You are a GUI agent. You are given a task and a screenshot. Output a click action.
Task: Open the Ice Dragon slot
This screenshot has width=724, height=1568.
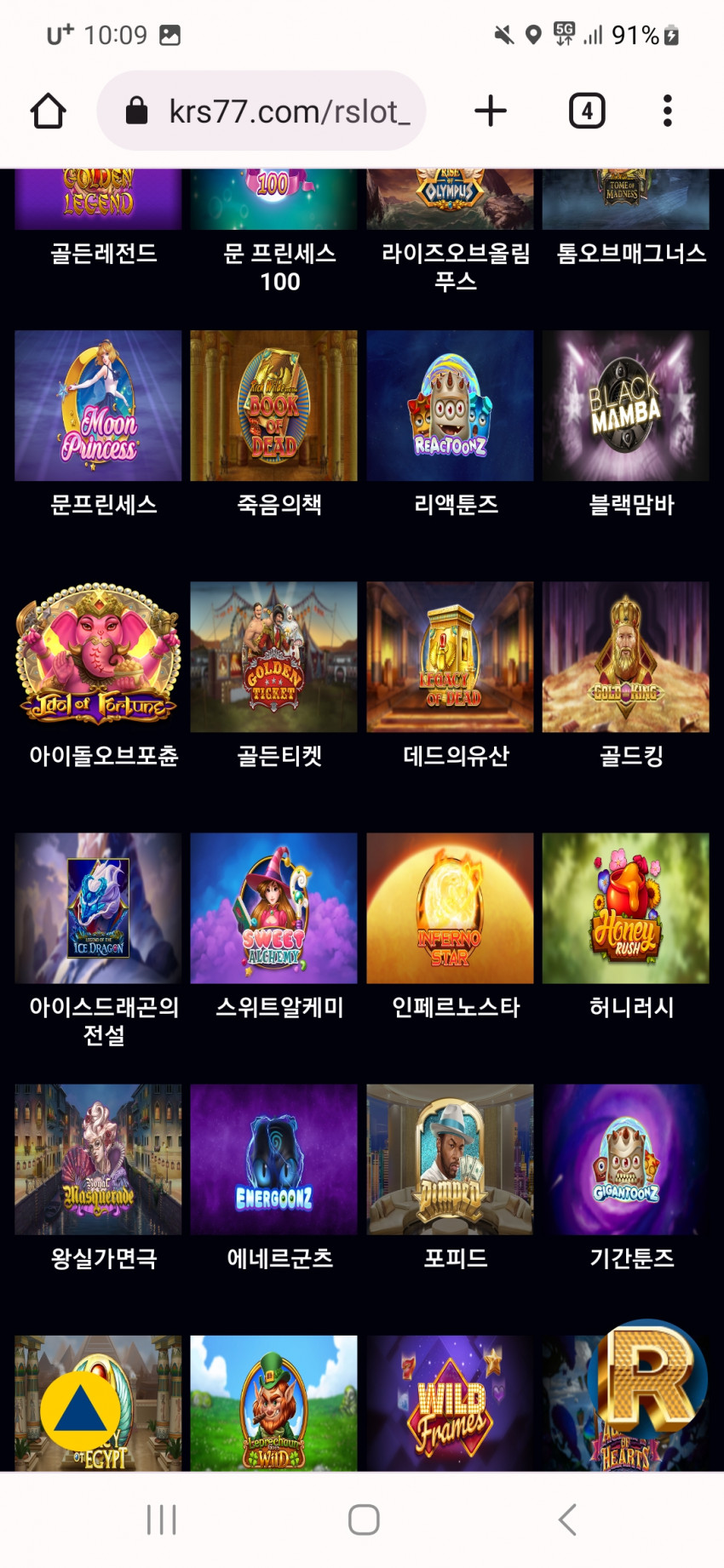98,907
